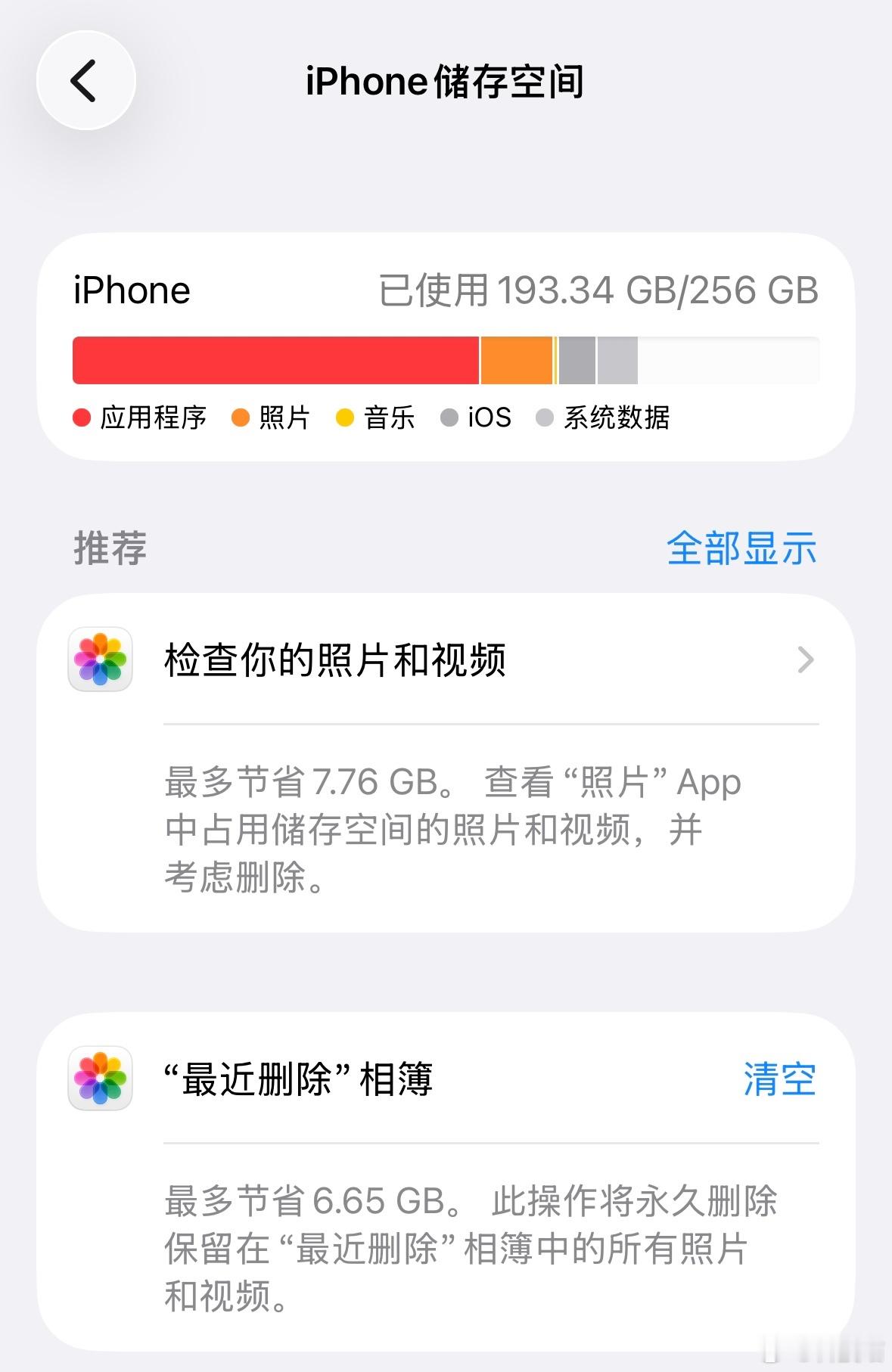Screen dimensions: 892x1372
Task: Tap 清空 to empty Recently Deleted album
Action: [x=779, y=1080]
